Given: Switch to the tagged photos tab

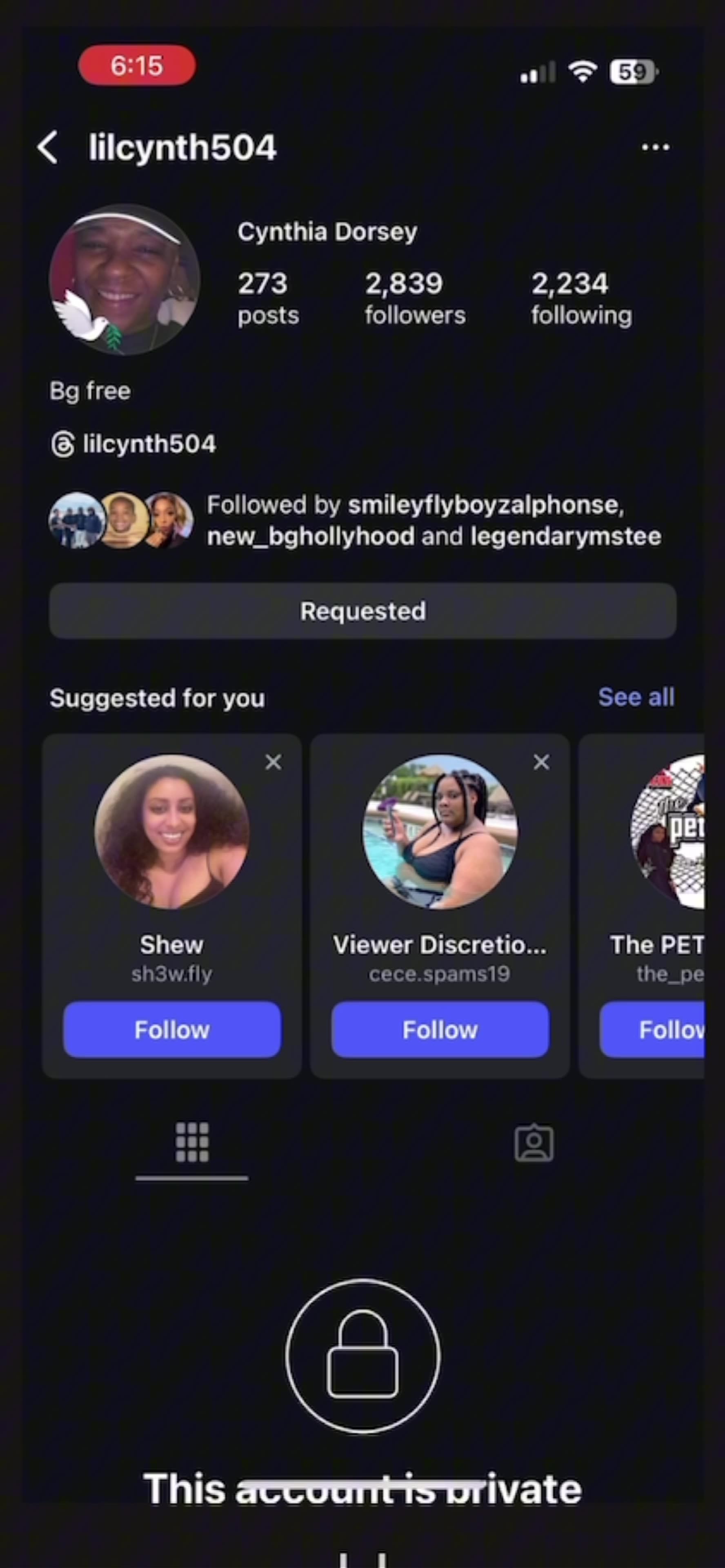Looking at the screenshot, I should [534, 1143].
